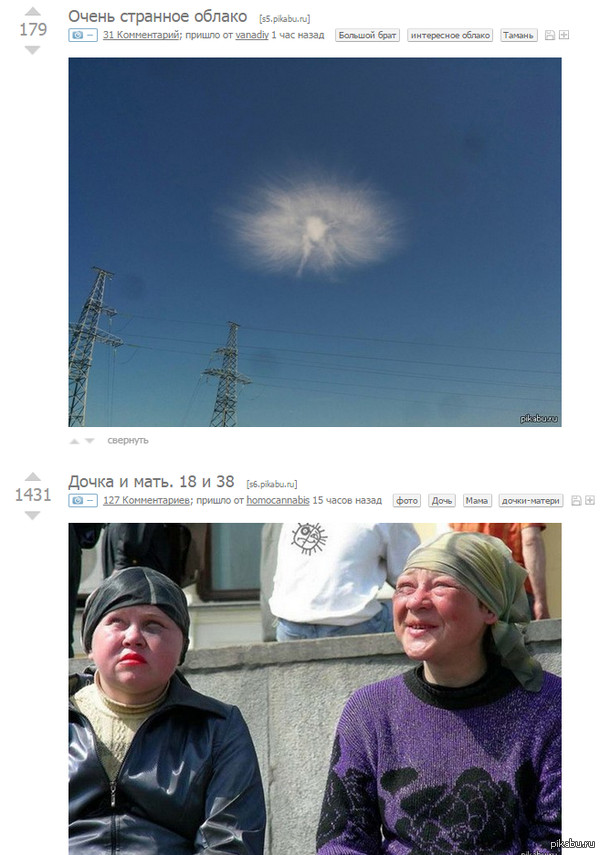Select the 'Мама' tag
This screenshot has height=855, width=600.
tap(477, 500)
